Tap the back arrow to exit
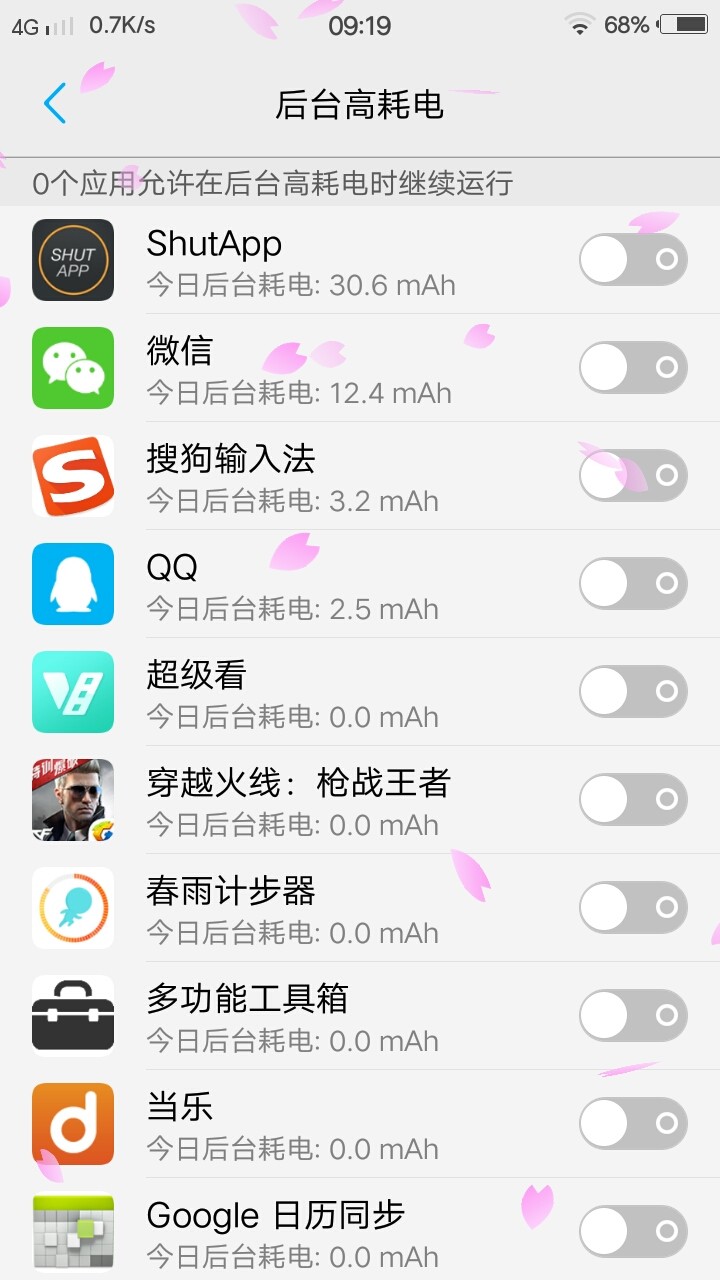The width and height of the screenshot is (720, 1280). [x=55, y=102]
